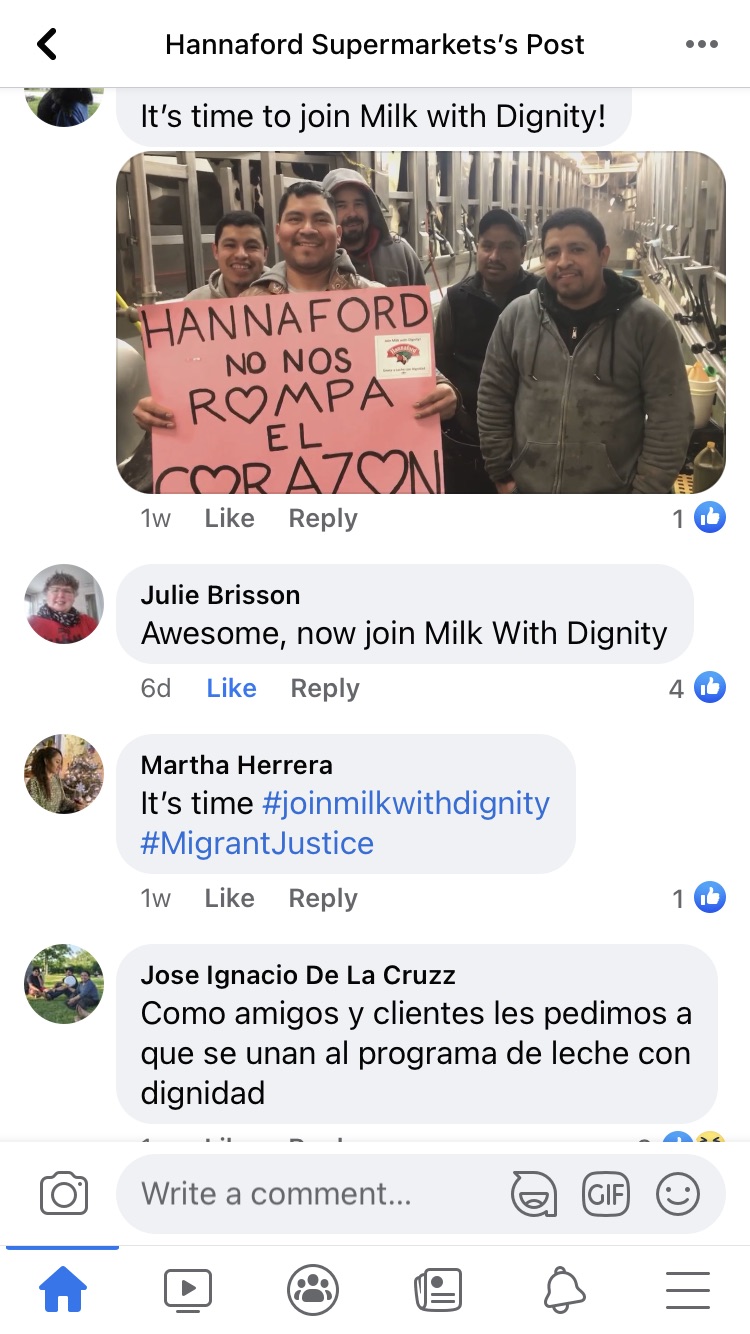Open Julie Brisson's profile picture

coord(64,603)
